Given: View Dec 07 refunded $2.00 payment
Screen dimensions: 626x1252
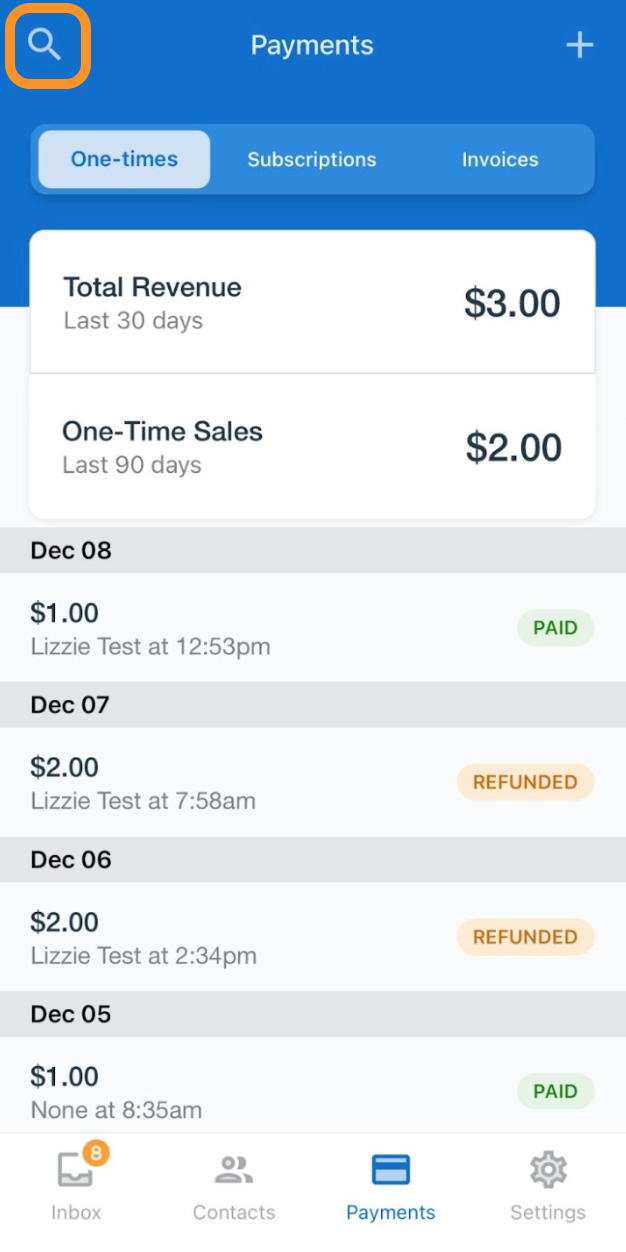Looking at the screenshot, I should 312,782.
